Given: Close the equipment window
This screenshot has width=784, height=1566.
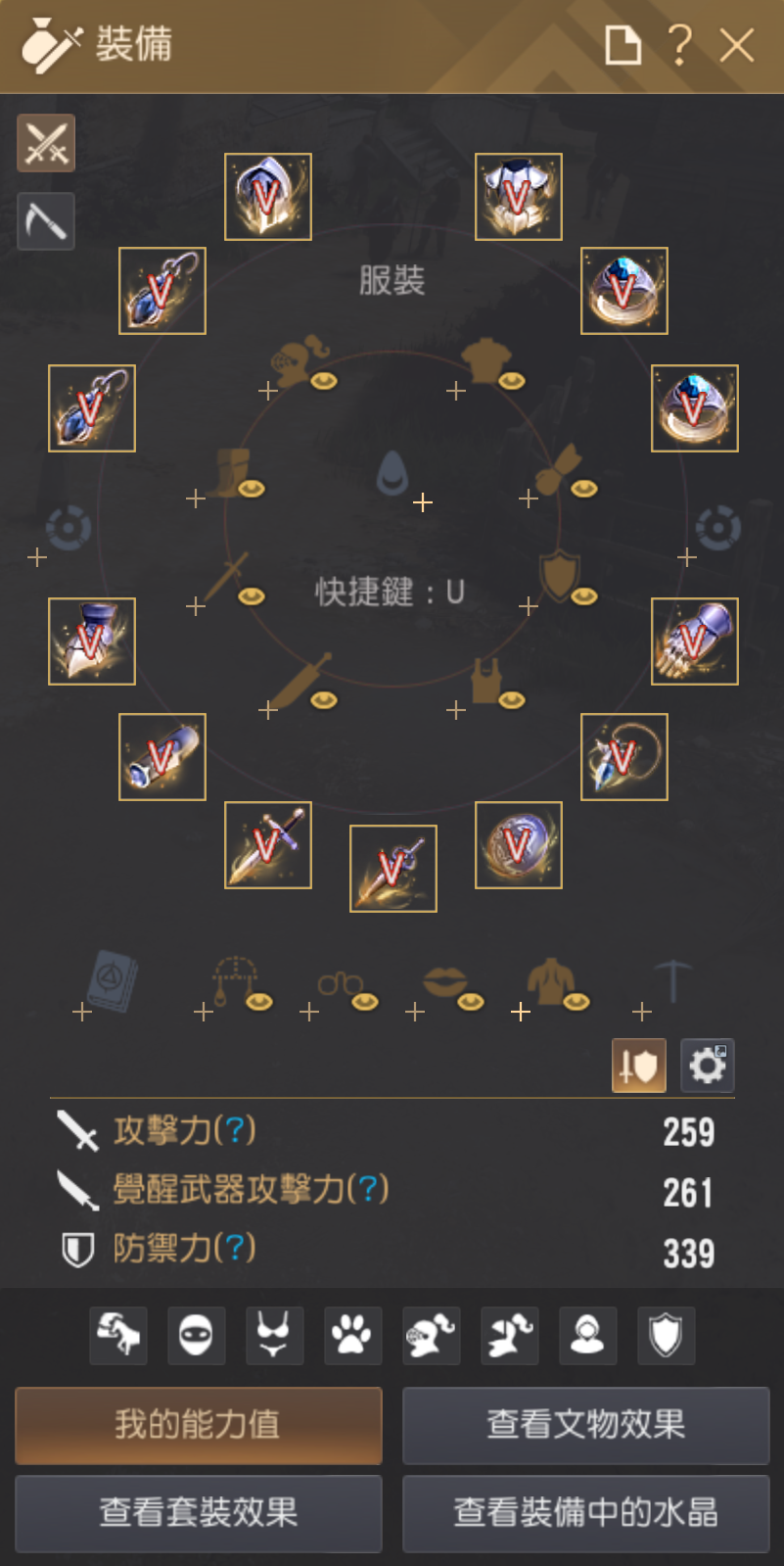Looking at the screenshot, I should point(736,45).
